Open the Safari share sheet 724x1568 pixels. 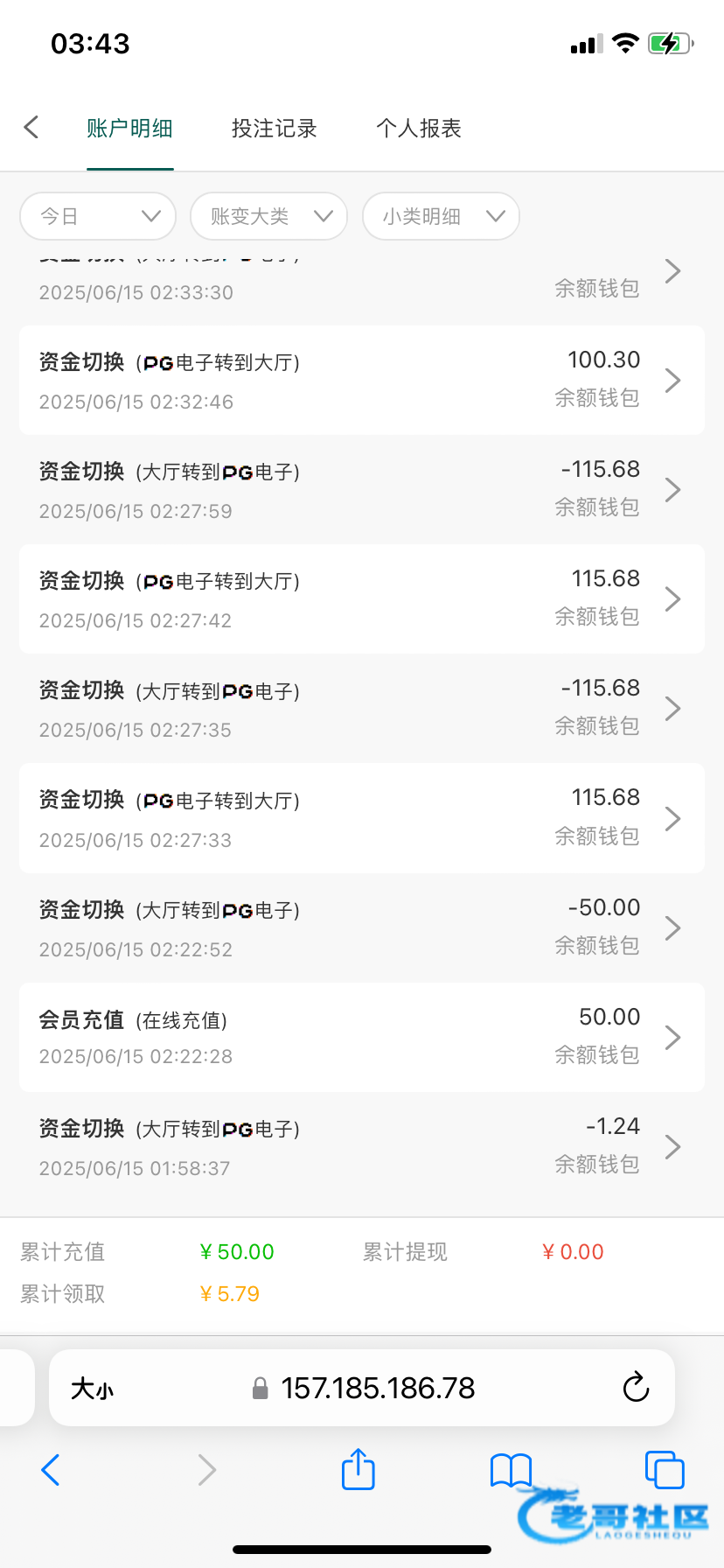(358, 1469)
